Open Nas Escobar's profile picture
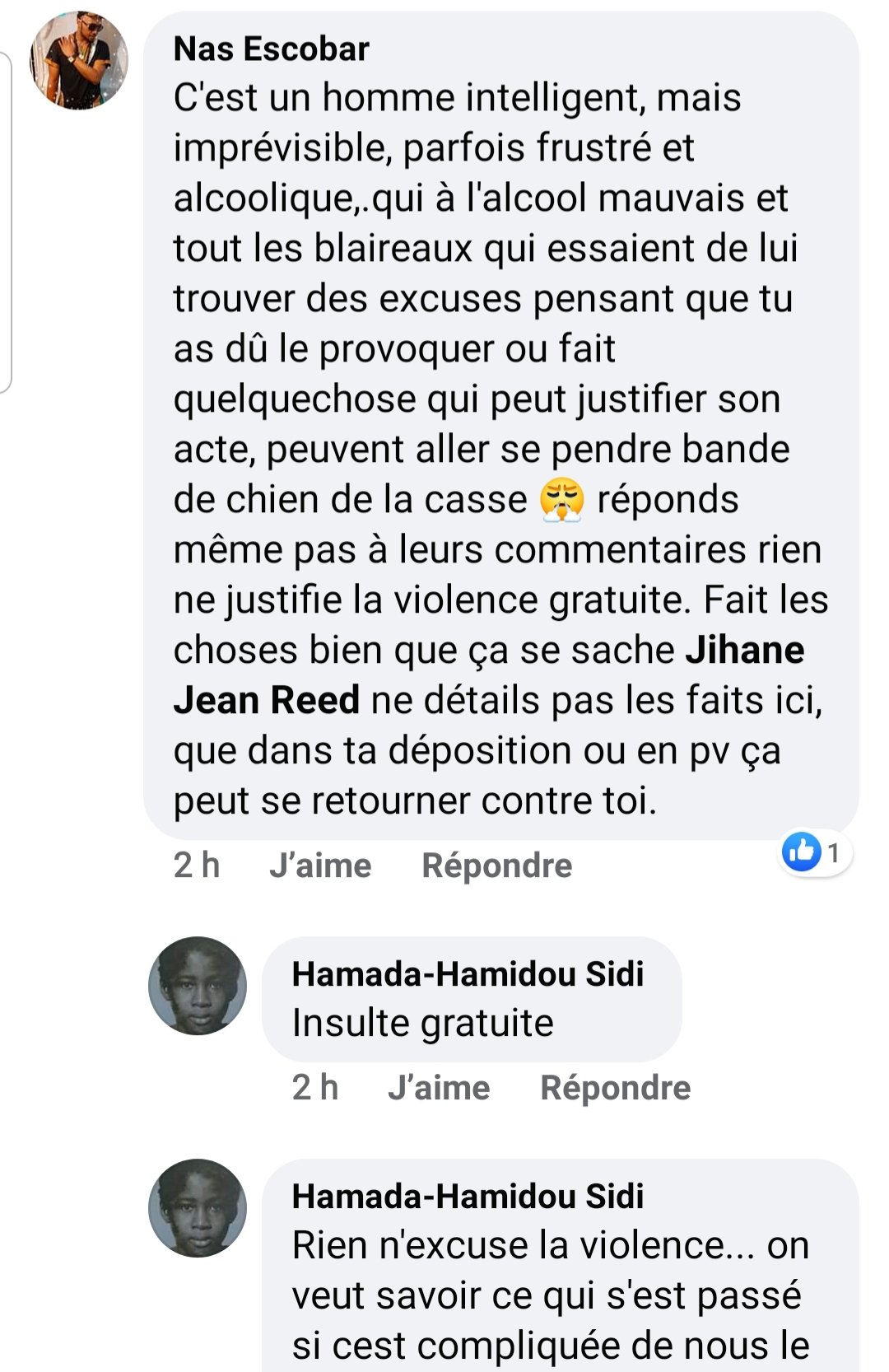The width and height of the screenshot is (889, 1372). click(79, 60)
